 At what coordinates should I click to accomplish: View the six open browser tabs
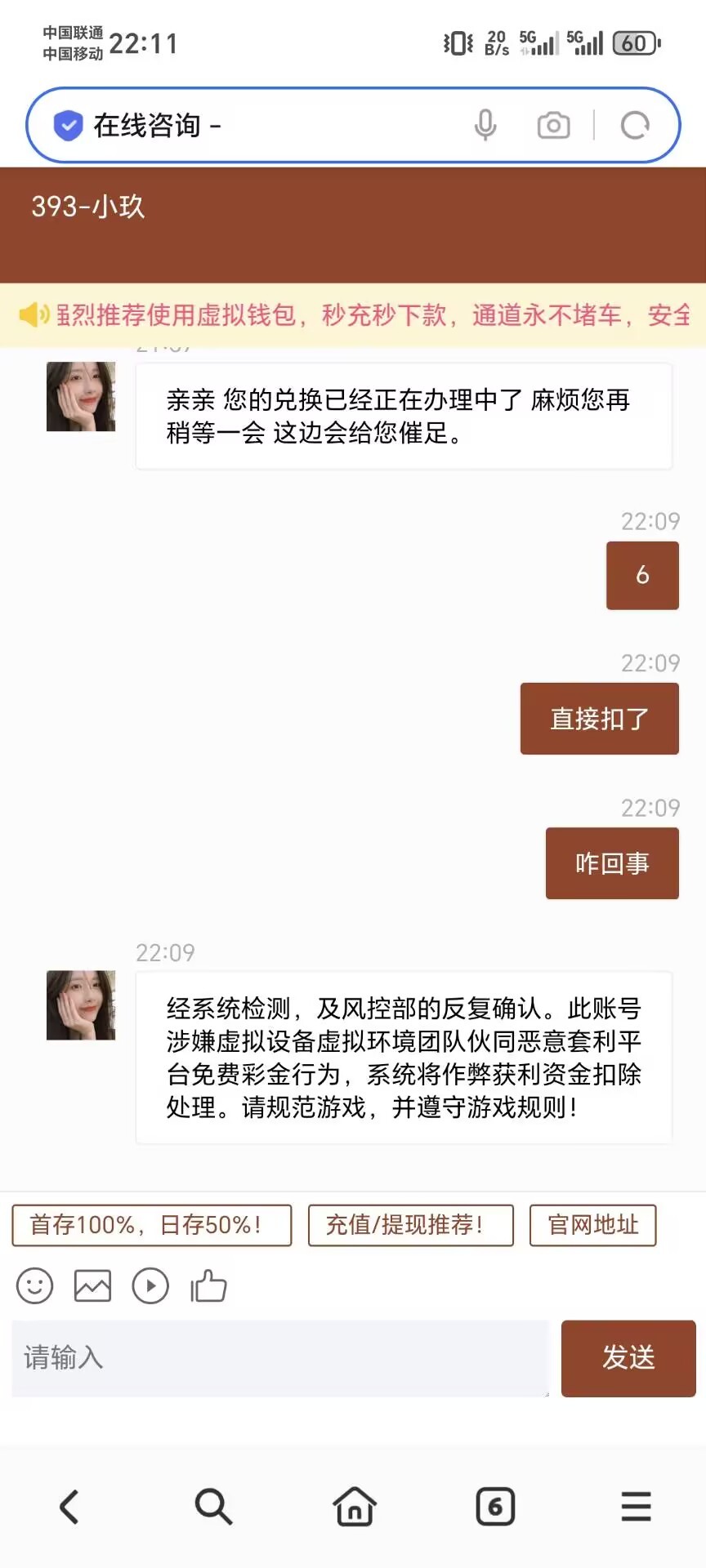pyautogui.click(x=495, y=1507)
